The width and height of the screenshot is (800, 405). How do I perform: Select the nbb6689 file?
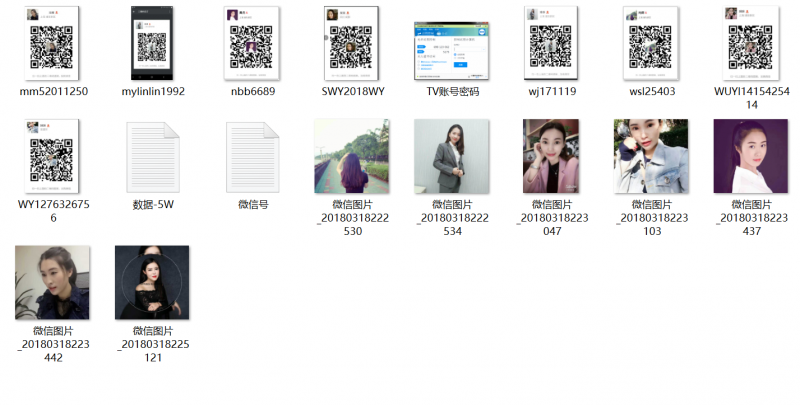252,43
